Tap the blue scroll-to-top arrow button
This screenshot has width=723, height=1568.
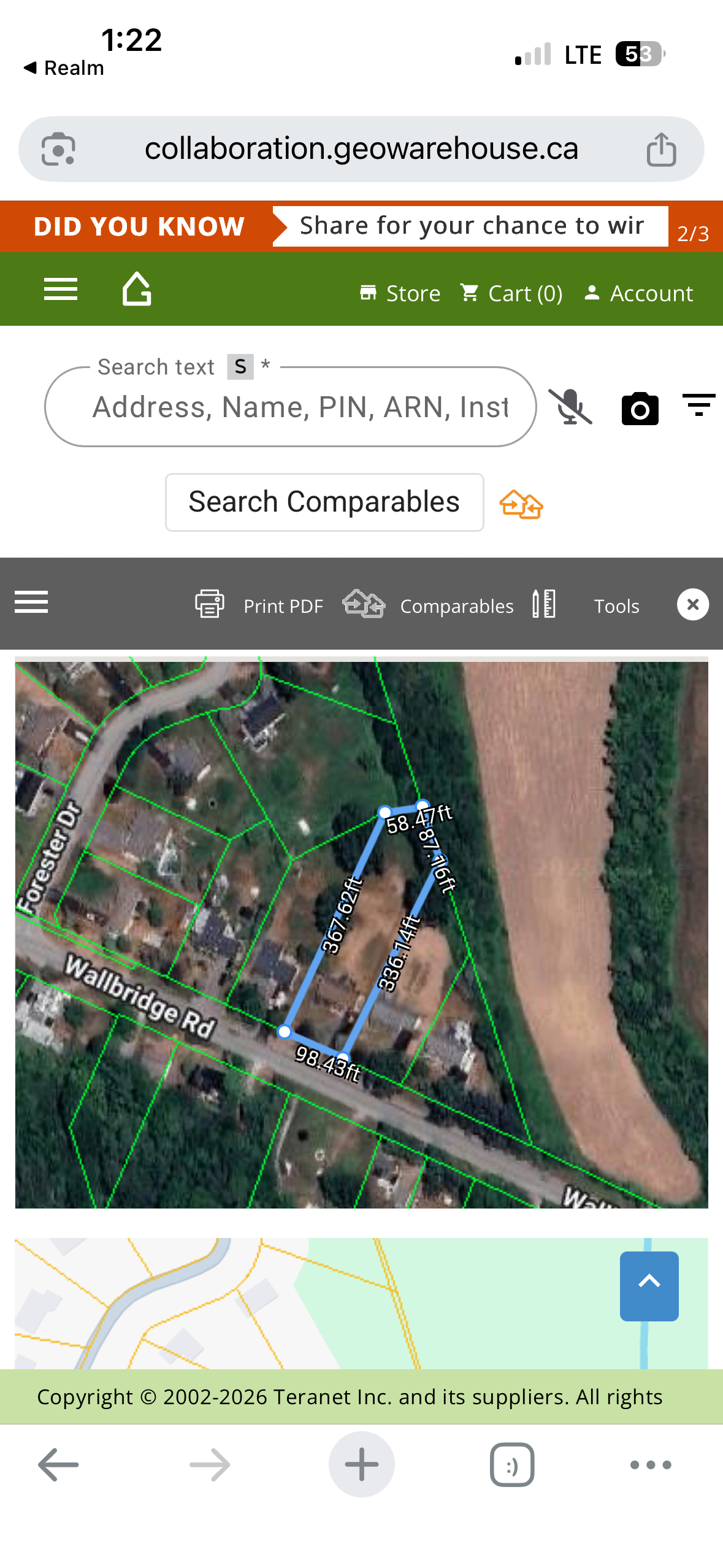pyautogui.click(x=649, y=1285)
